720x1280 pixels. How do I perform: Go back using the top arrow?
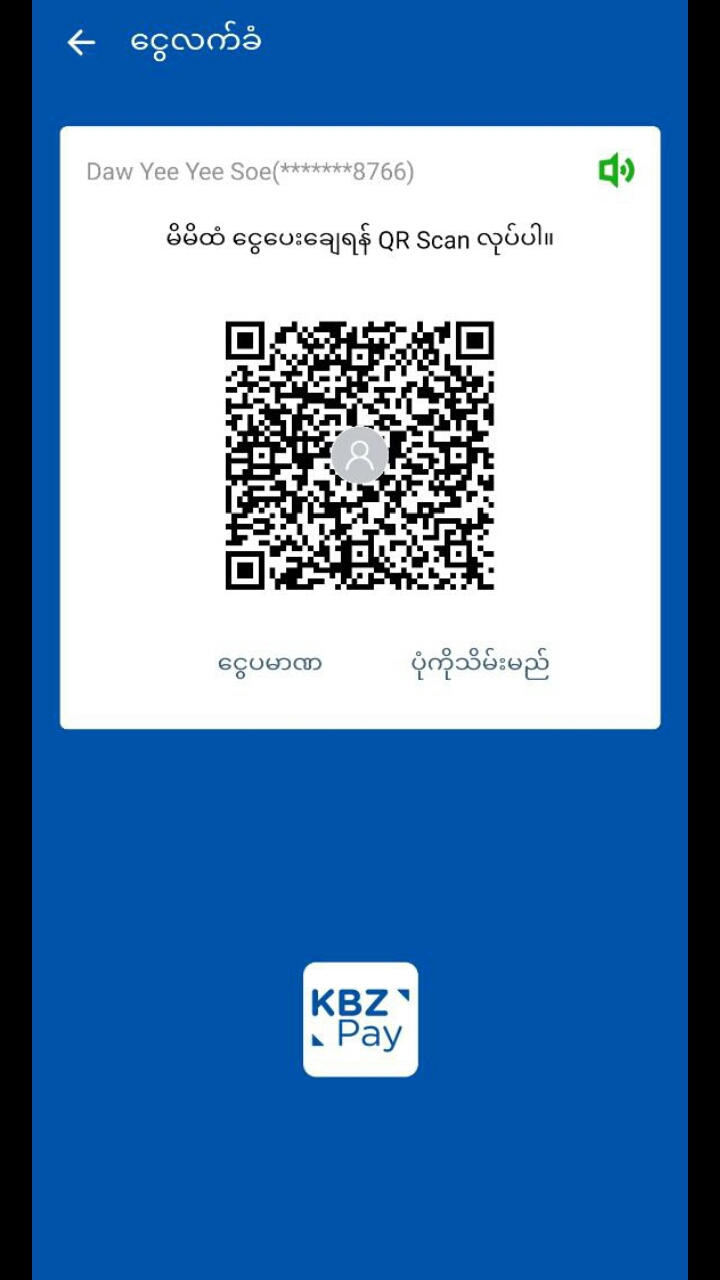pos(81,42)
